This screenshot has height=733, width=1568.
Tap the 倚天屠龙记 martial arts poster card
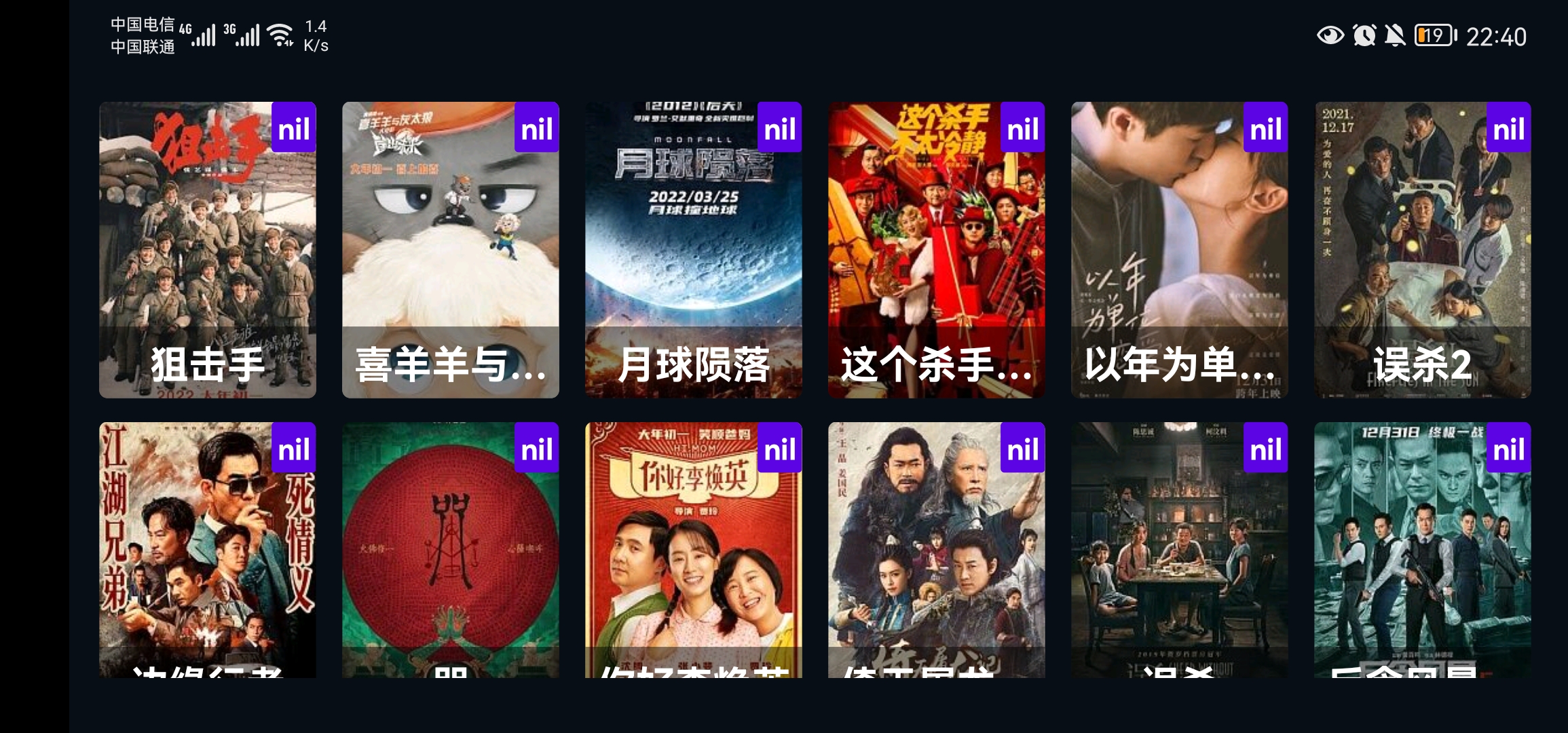click(937, 550)
